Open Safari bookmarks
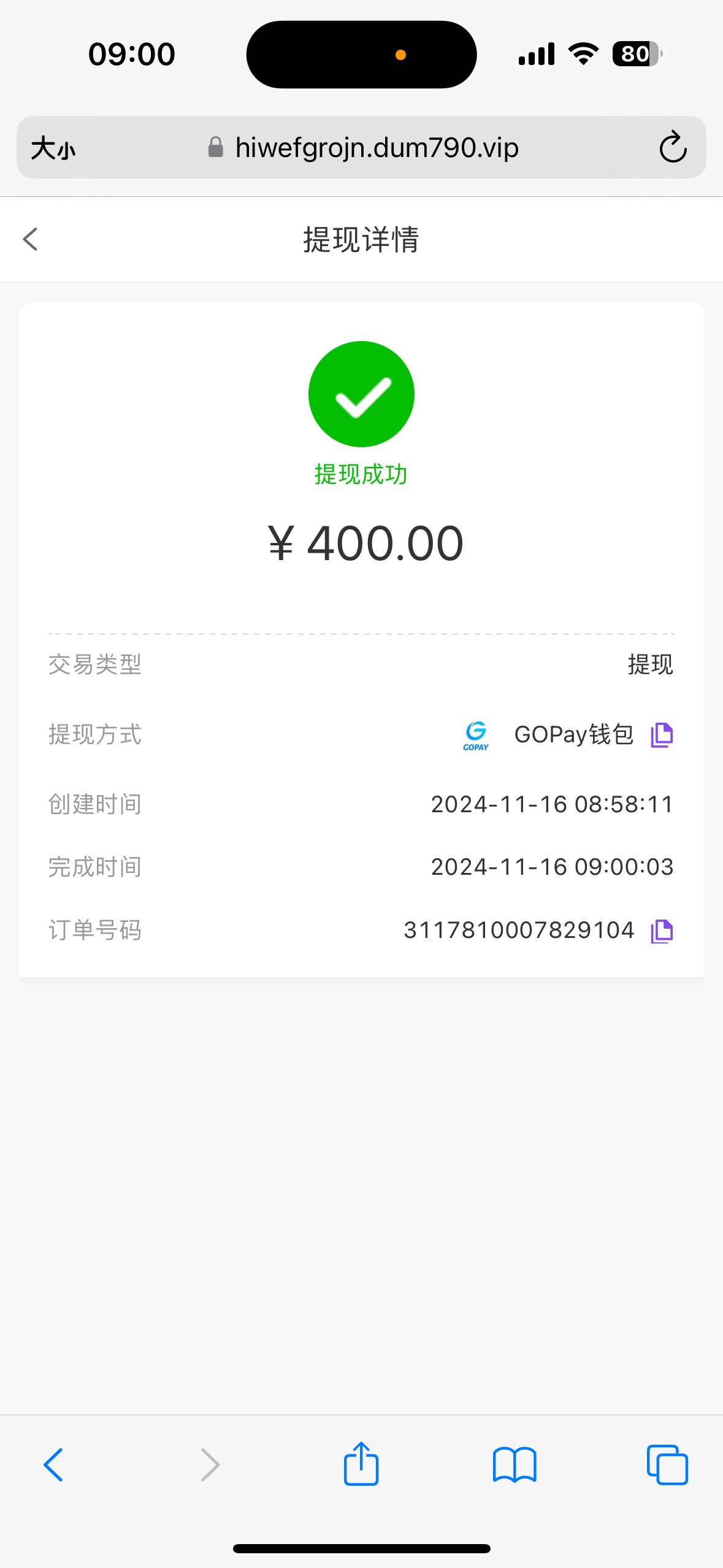 (515, 1465)
